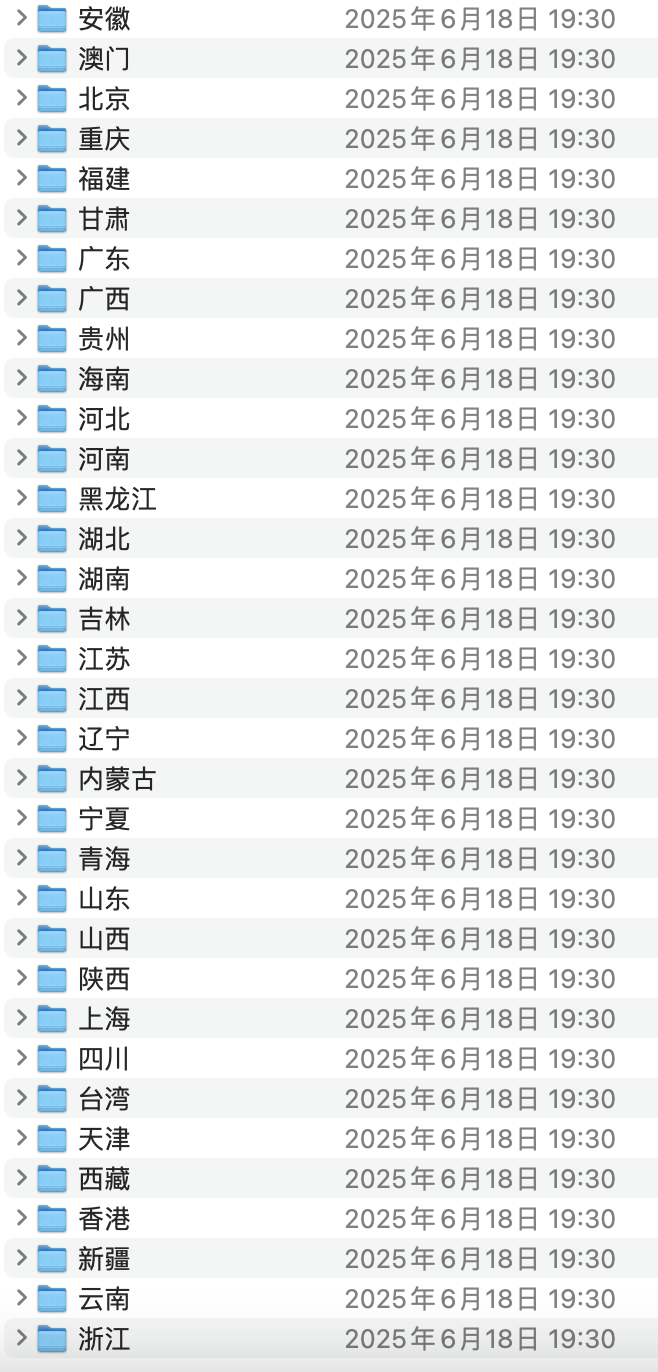Expand the 四川 folder chevron
The height and width of the screenshot is (1372, 658).
pyautogui.click(x=21, y=1058)
